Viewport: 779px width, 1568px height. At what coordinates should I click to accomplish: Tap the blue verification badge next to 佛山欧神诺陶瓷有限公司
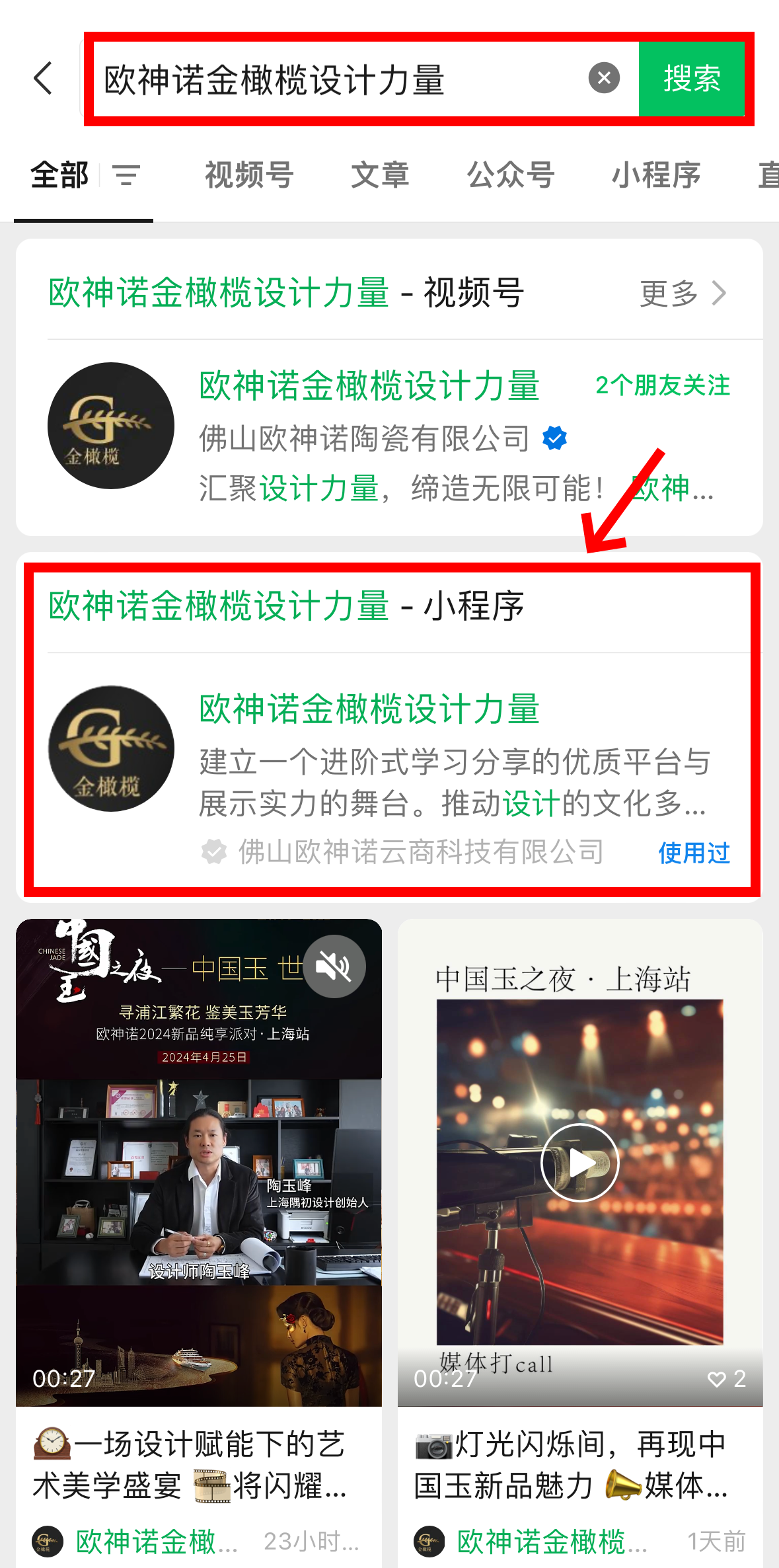(x=554, y=438)
